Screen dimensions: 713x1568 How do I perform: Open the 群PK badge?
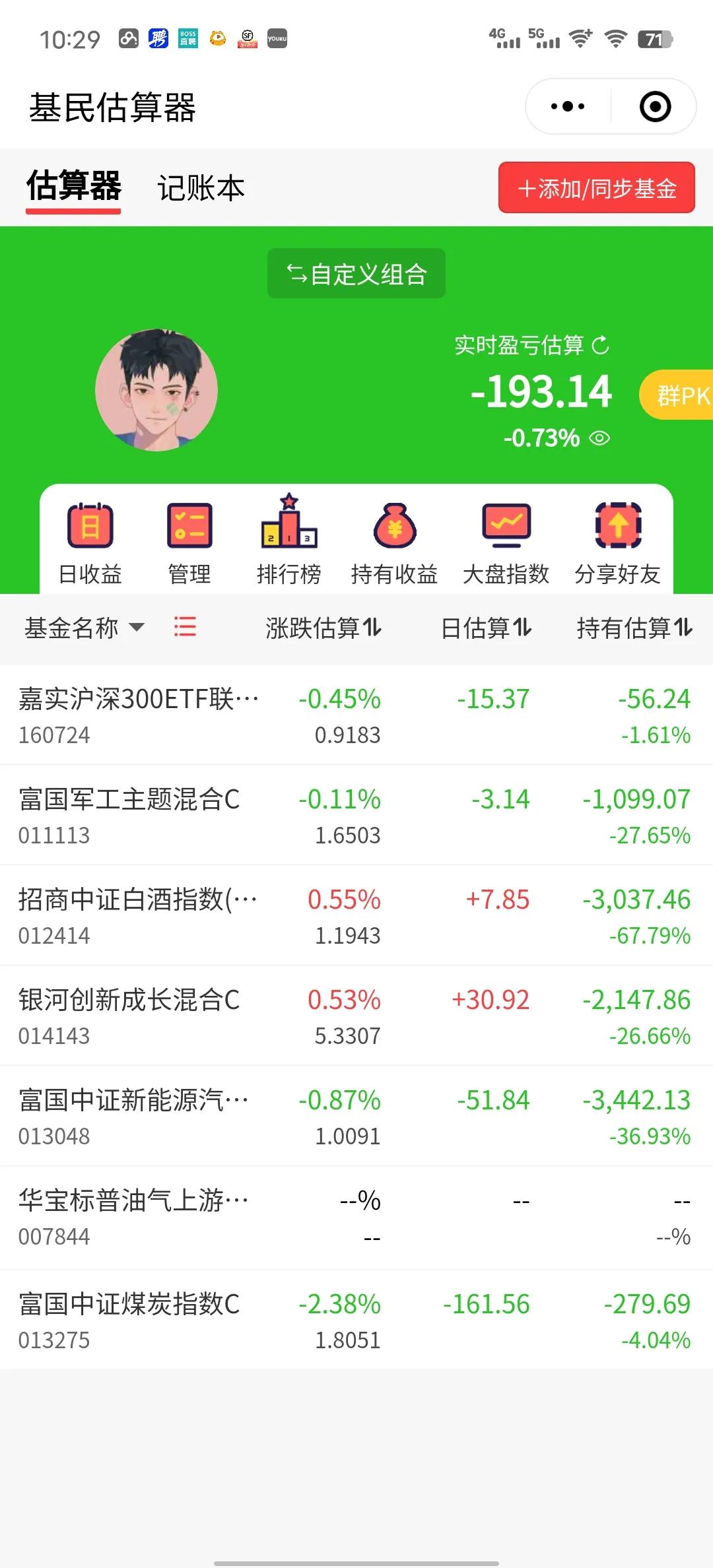pyautogui.click(x=680, y=395)
